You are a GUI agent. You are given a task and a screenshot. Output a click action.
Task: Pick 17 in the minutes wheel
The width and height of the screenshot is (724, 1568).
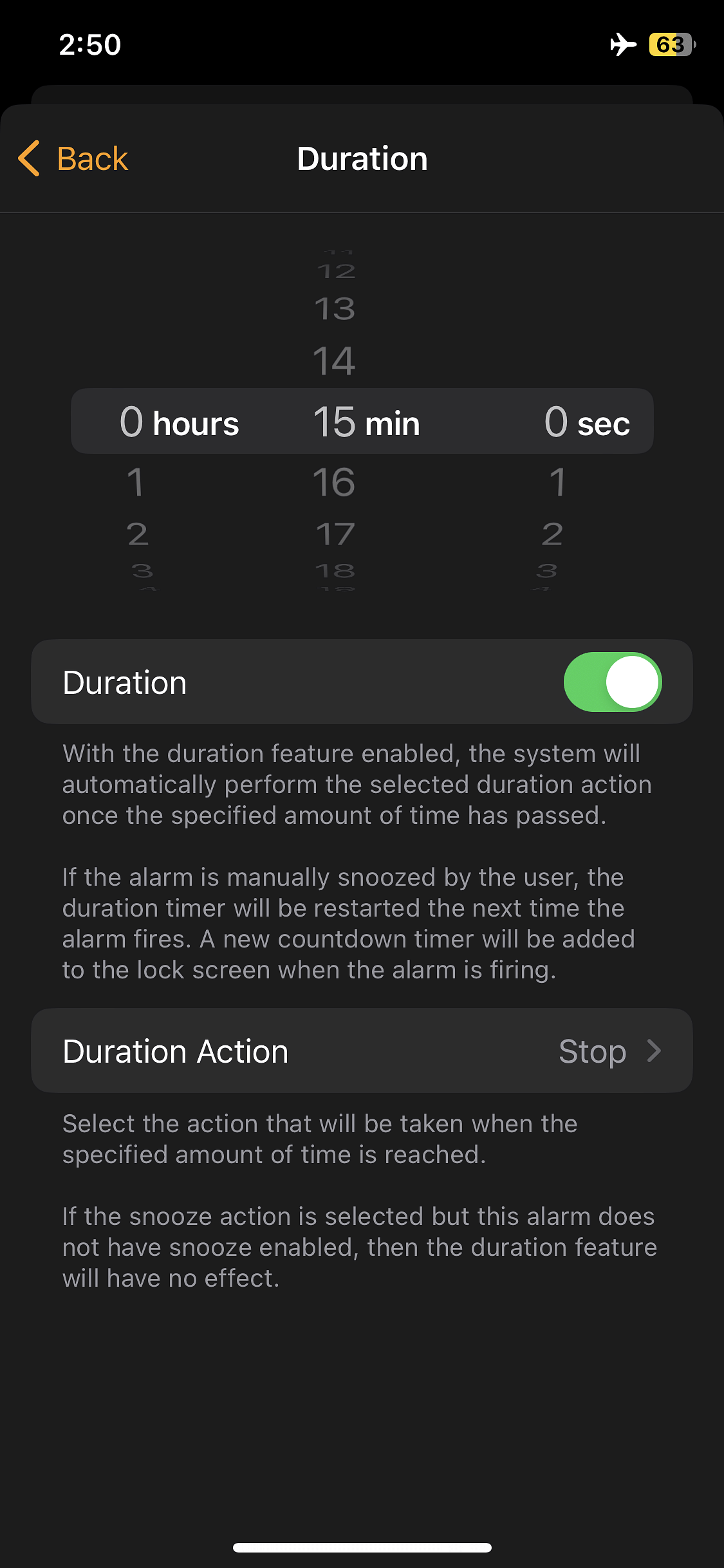[x=335, y=534]
